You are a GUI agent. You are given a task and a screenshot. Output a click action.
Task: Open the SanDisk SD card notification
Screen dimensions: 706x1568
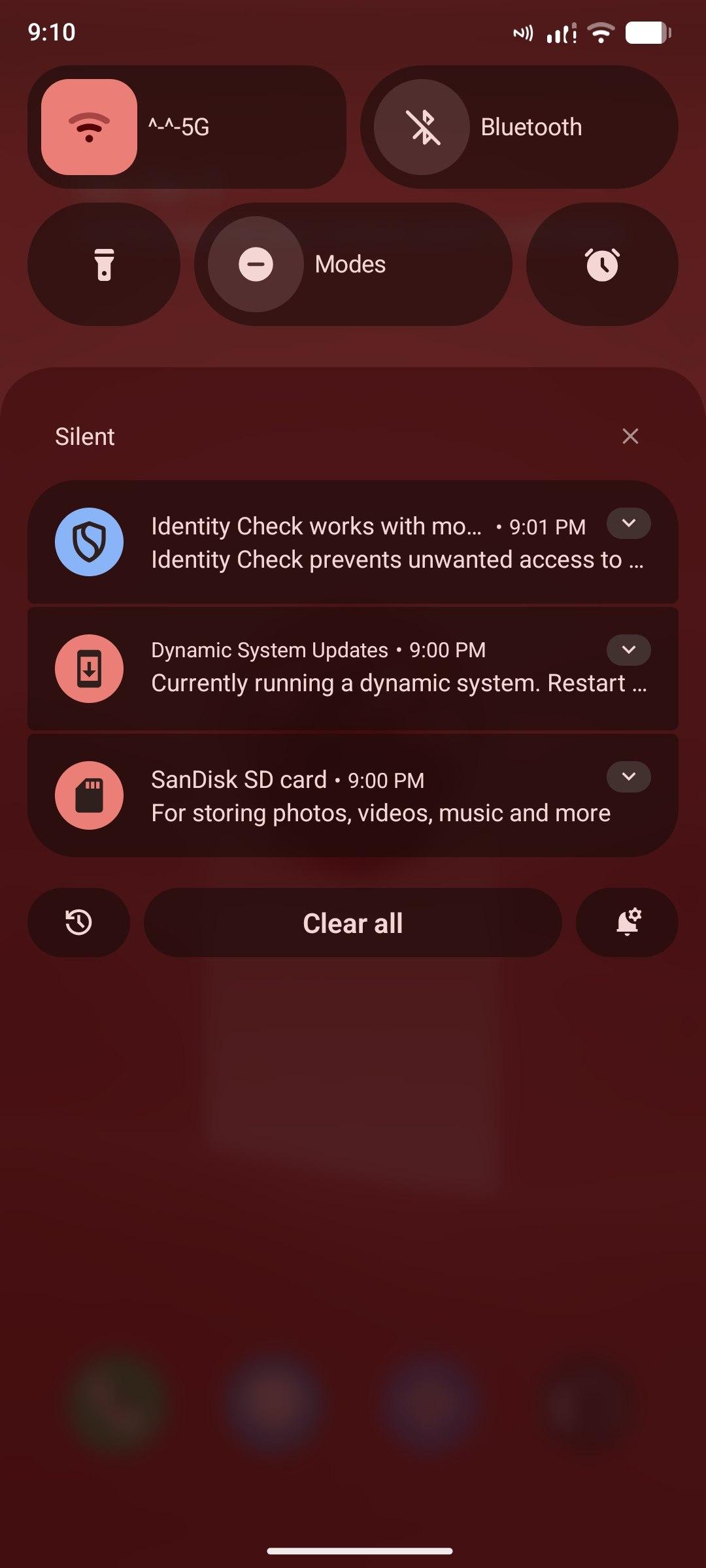click(366, 796)
